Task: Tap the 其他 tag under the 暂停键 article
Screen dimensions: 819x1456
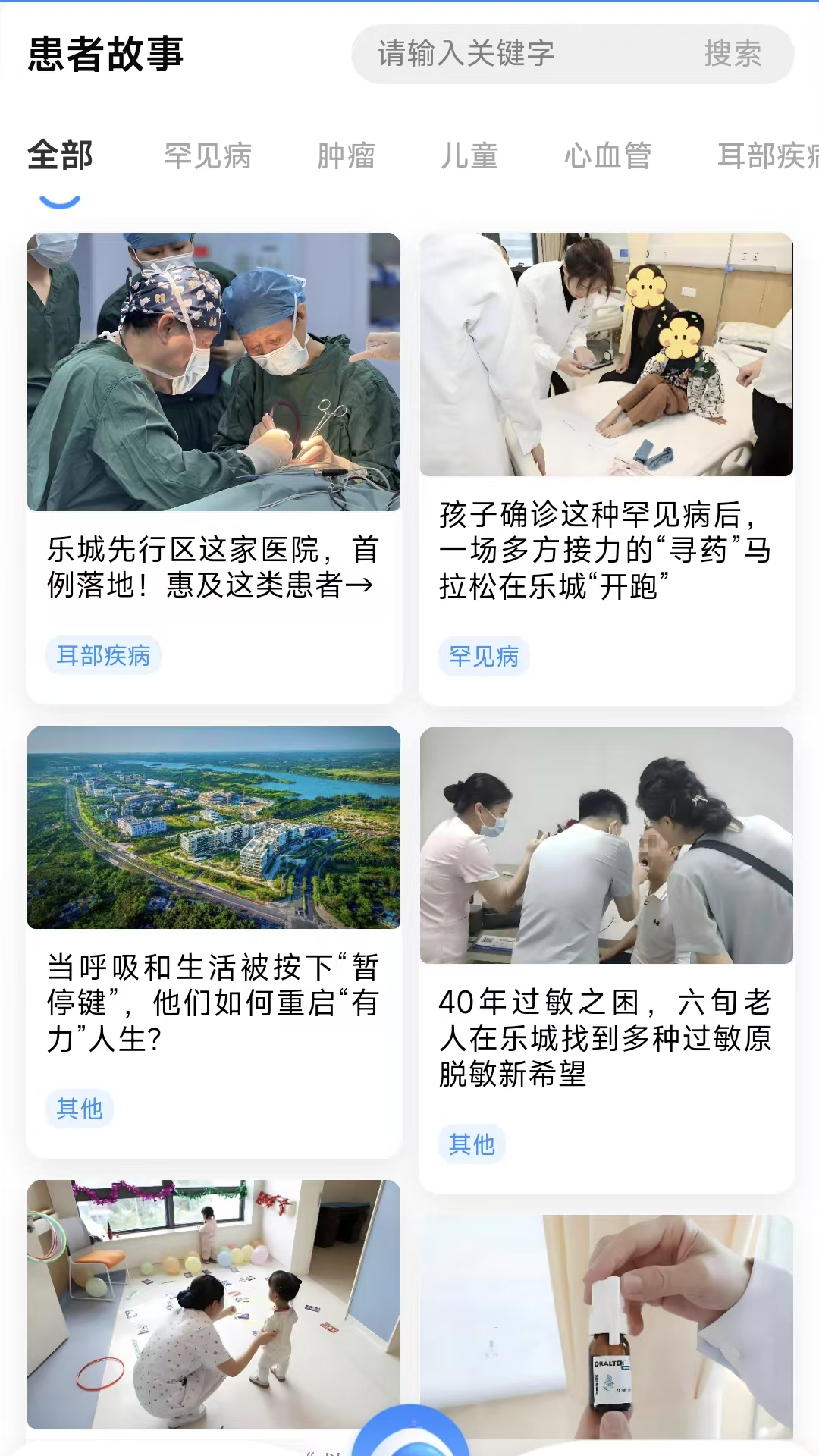Action: (x=80, y=1109)
